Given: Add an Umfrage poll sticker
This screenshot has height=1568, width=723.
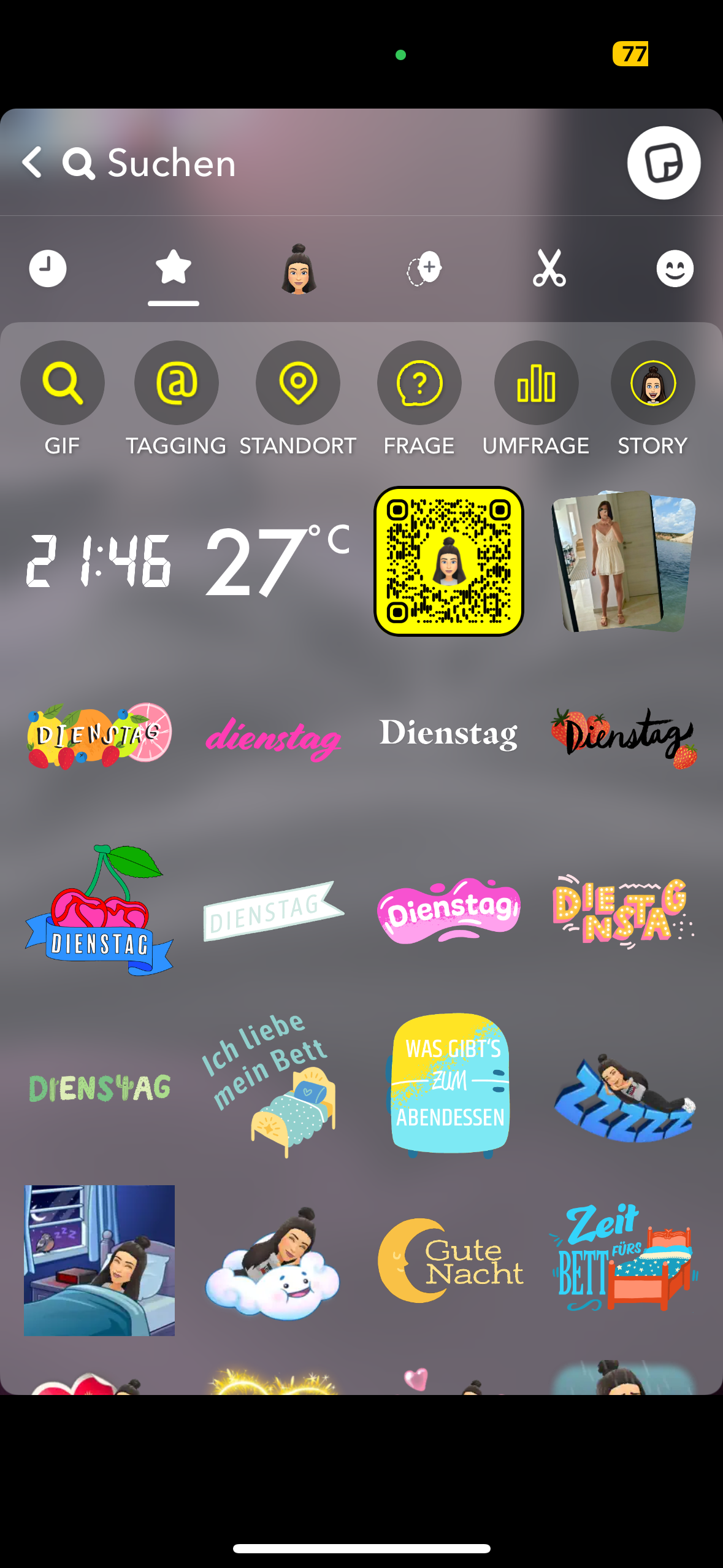Looking at the screenshot, I should tap(536, 399).
